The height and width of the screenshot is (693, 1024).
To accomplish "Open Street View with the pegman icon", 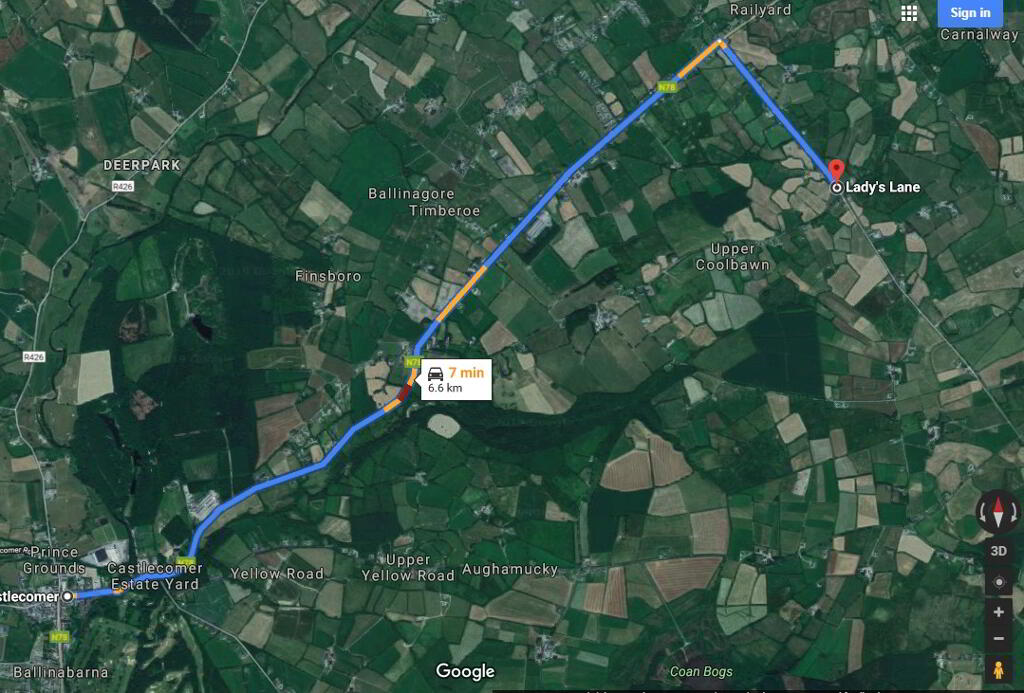I will [x=998, y=667].
